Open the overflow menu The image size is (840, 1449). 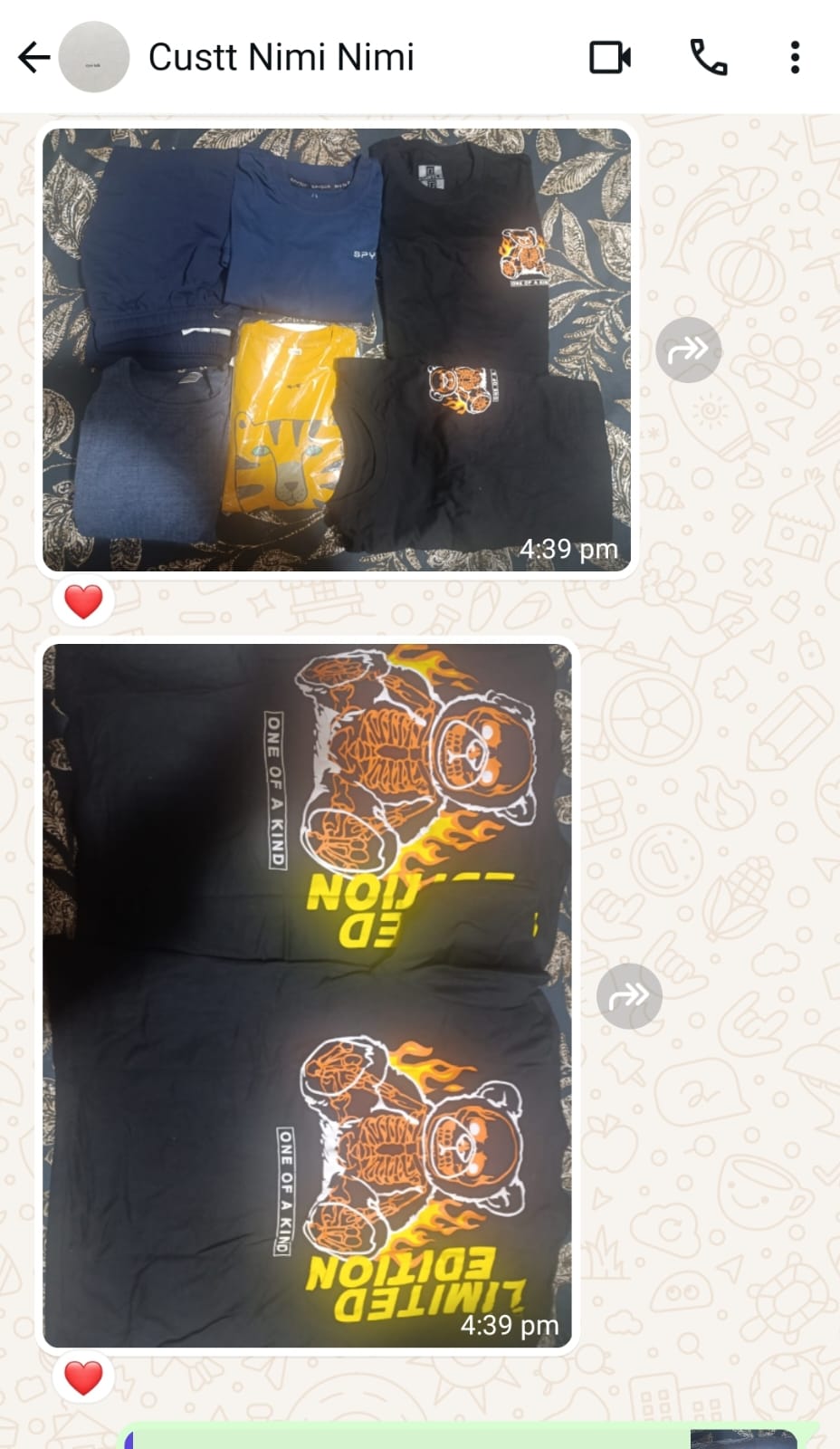(x=795, y=58)
